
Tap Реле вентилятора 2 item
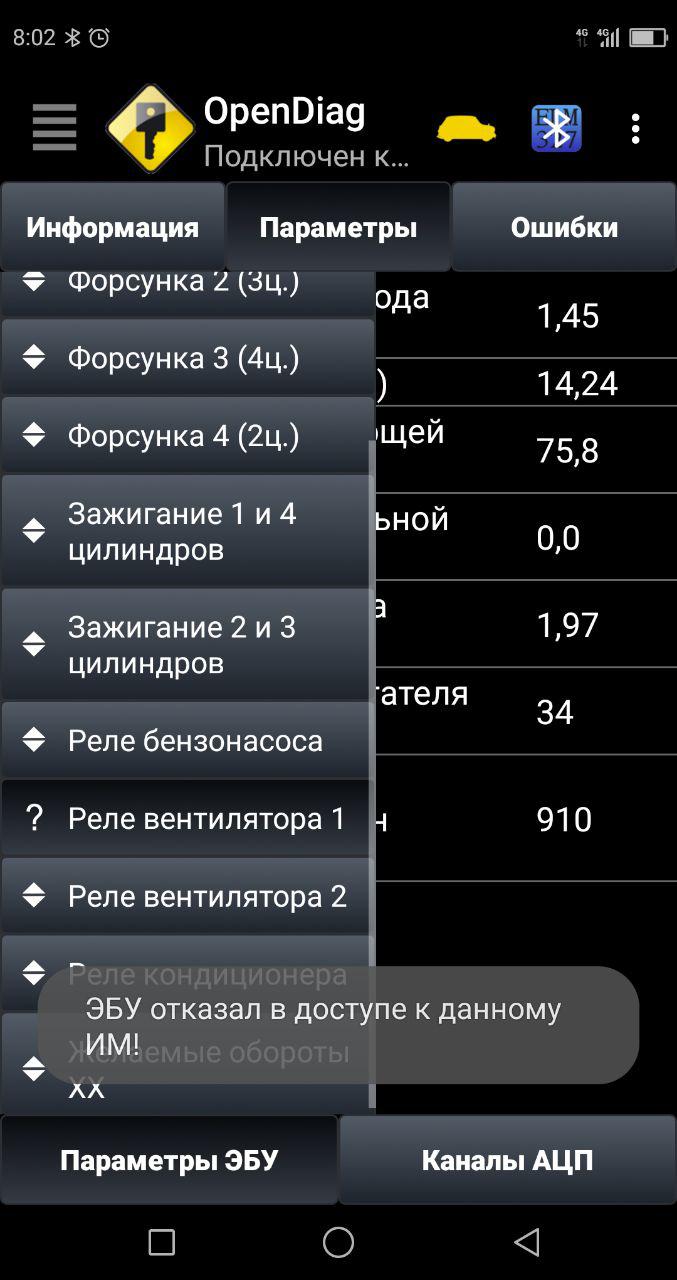click(x=187, y=897)
